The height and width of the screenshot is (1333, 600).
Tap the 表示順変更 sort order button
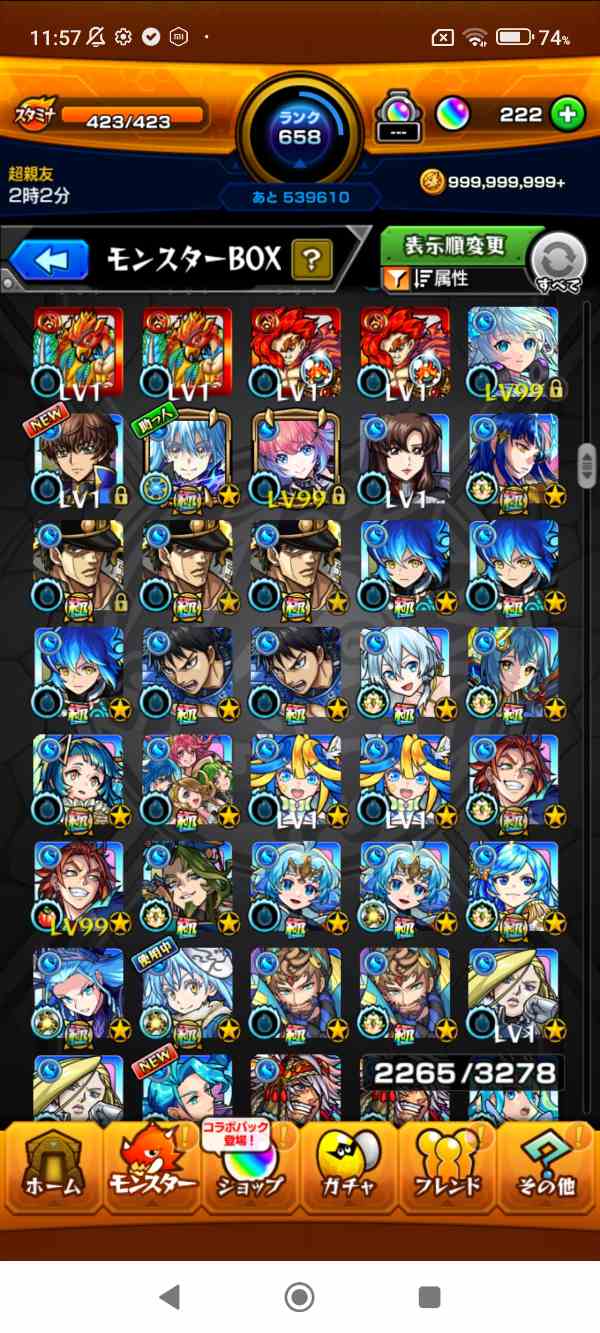454,245
